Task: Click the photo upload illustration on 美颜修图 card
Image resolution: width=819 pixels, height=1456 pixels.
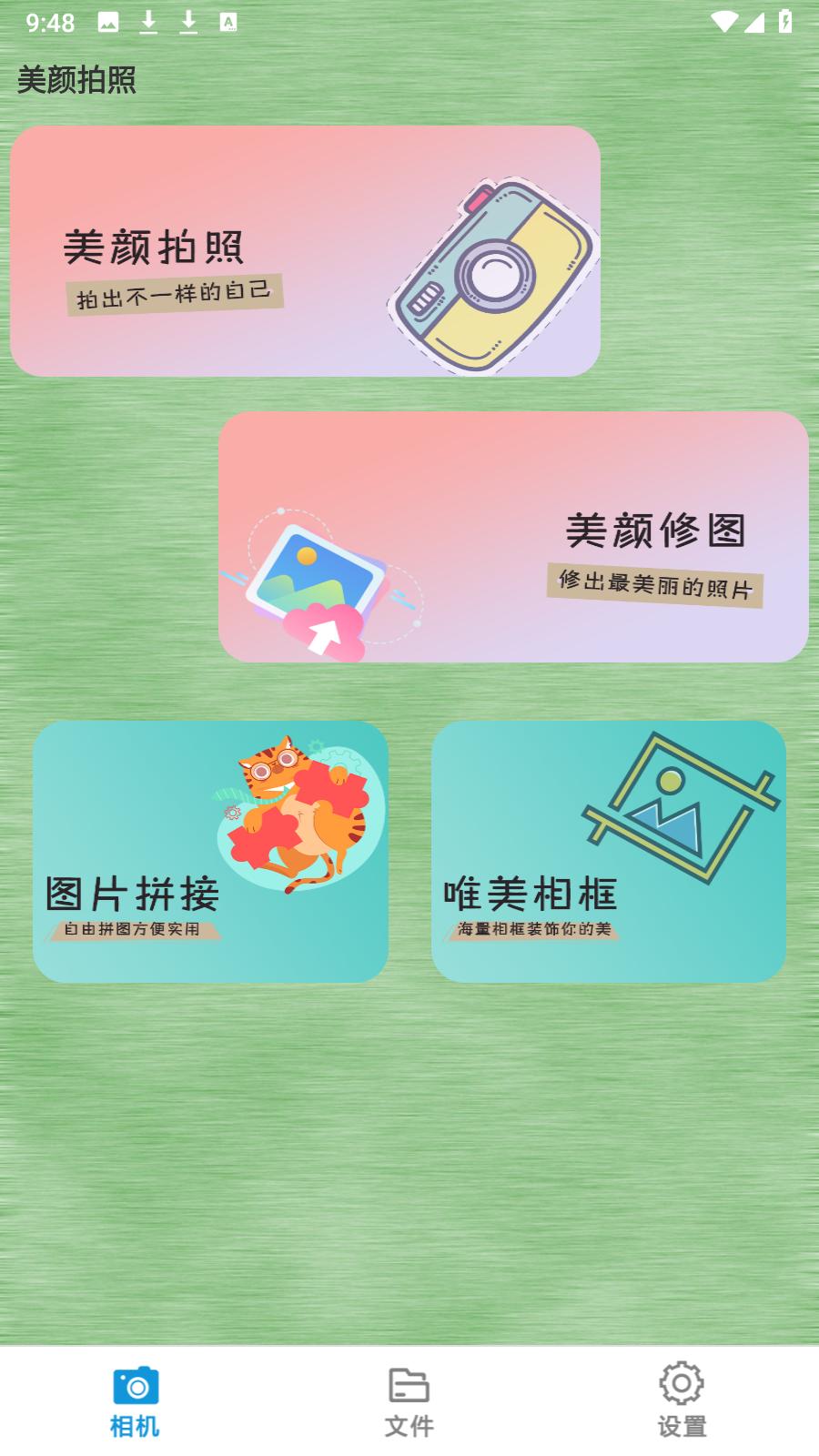Action: tap(323, 573)
